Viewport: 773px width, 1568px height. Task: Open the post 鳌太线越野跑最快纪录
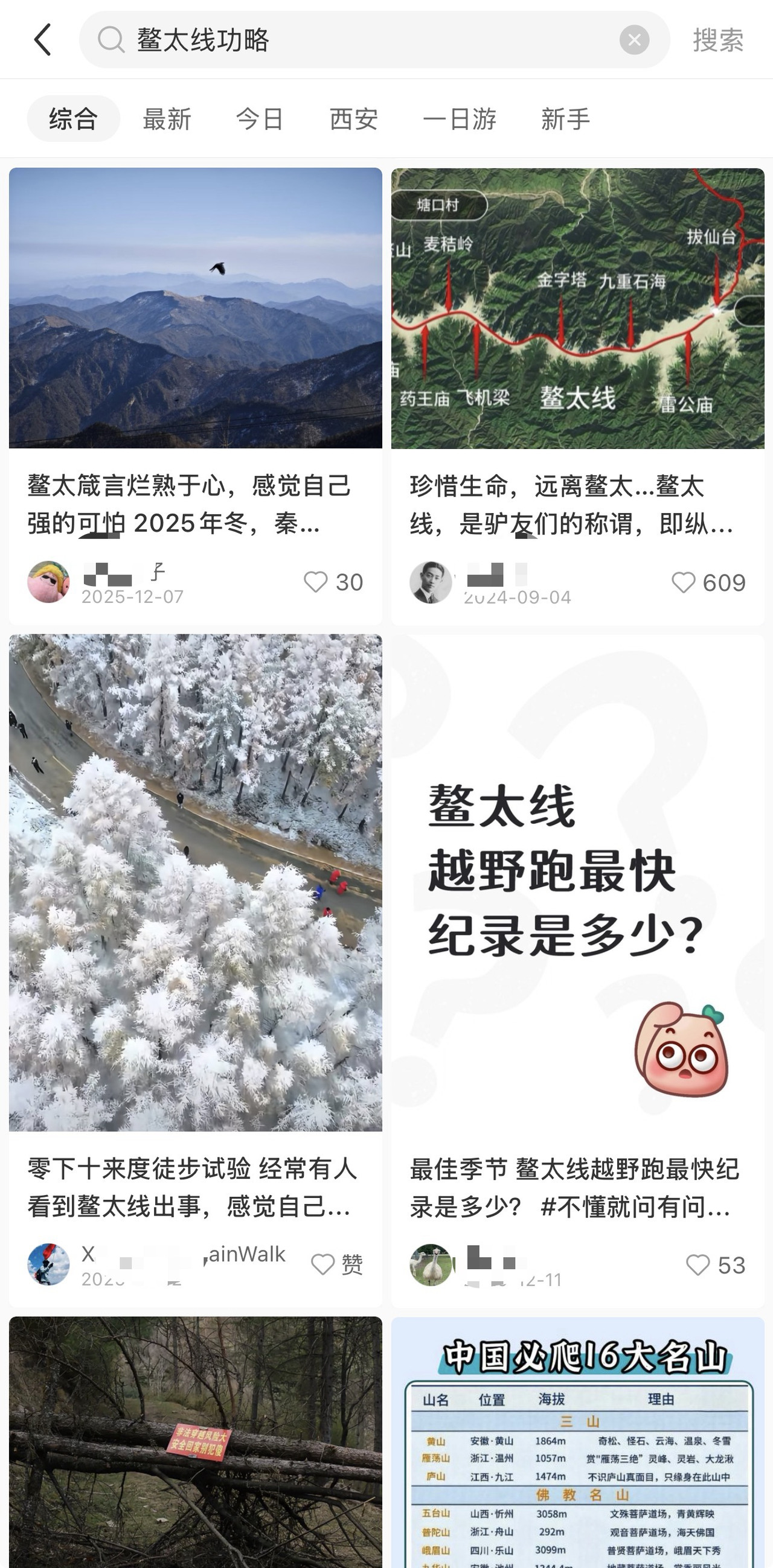point(577,882)
